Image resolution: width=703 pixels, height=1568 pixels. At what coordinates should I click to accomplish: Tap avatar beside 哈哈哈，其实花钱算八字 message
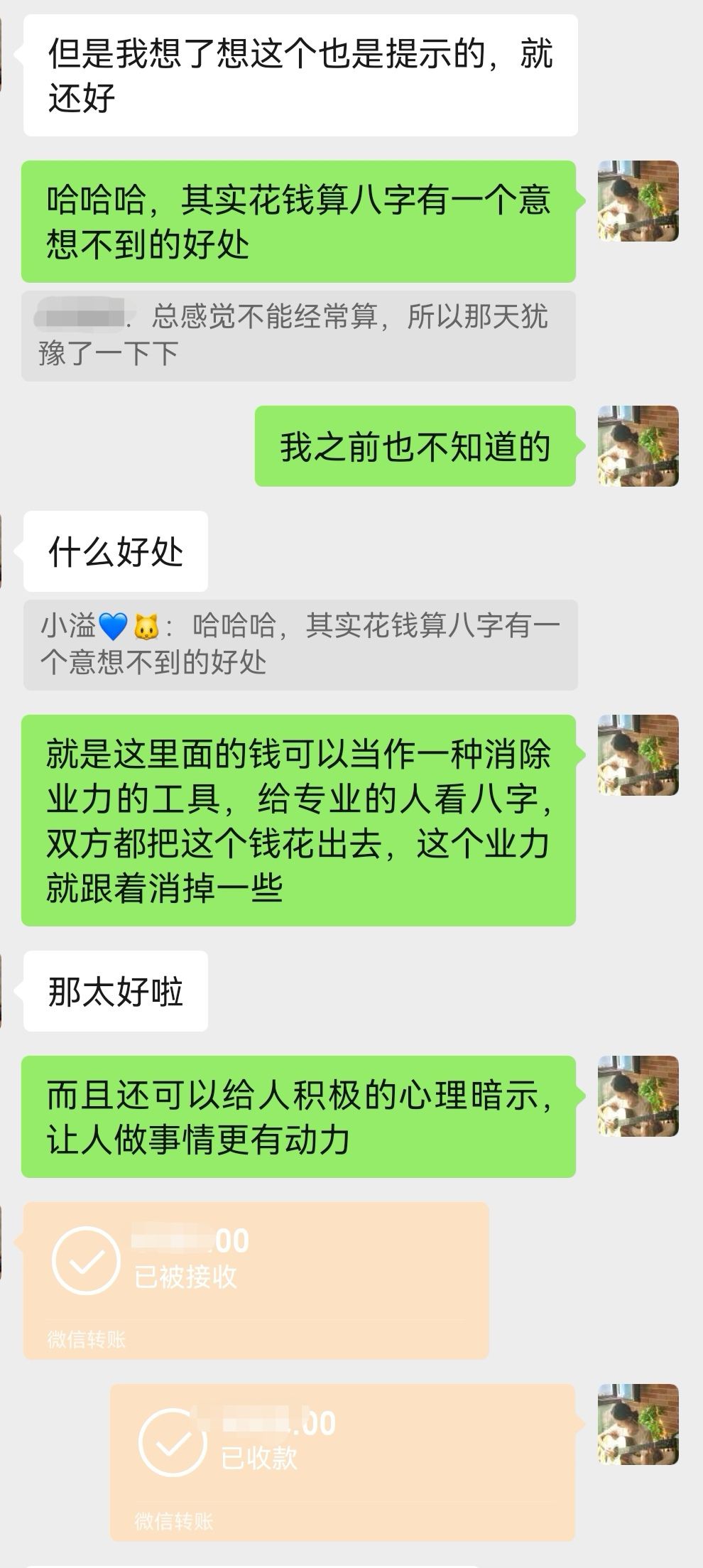(638, 201)
